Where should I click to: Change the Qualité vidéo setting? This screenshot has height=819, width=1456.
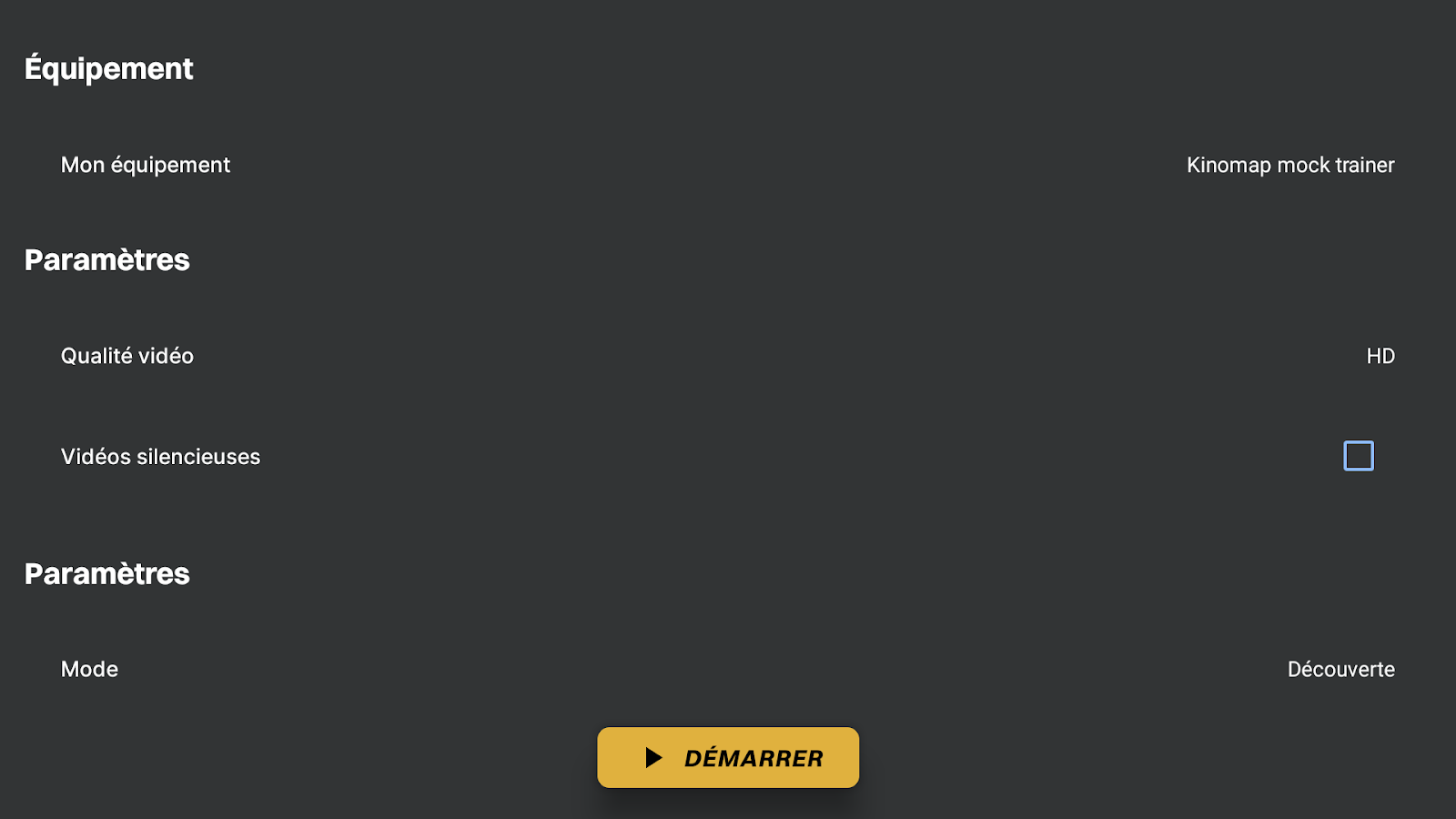click(x=727, y=356)
